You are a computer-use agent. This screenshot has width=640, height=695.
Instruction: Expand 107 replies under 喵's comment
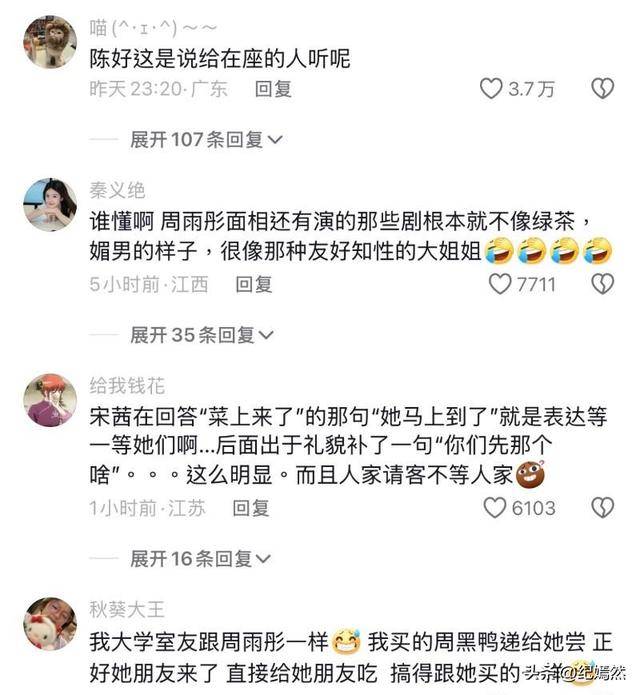pyautogui.click(x=206, y=140)
